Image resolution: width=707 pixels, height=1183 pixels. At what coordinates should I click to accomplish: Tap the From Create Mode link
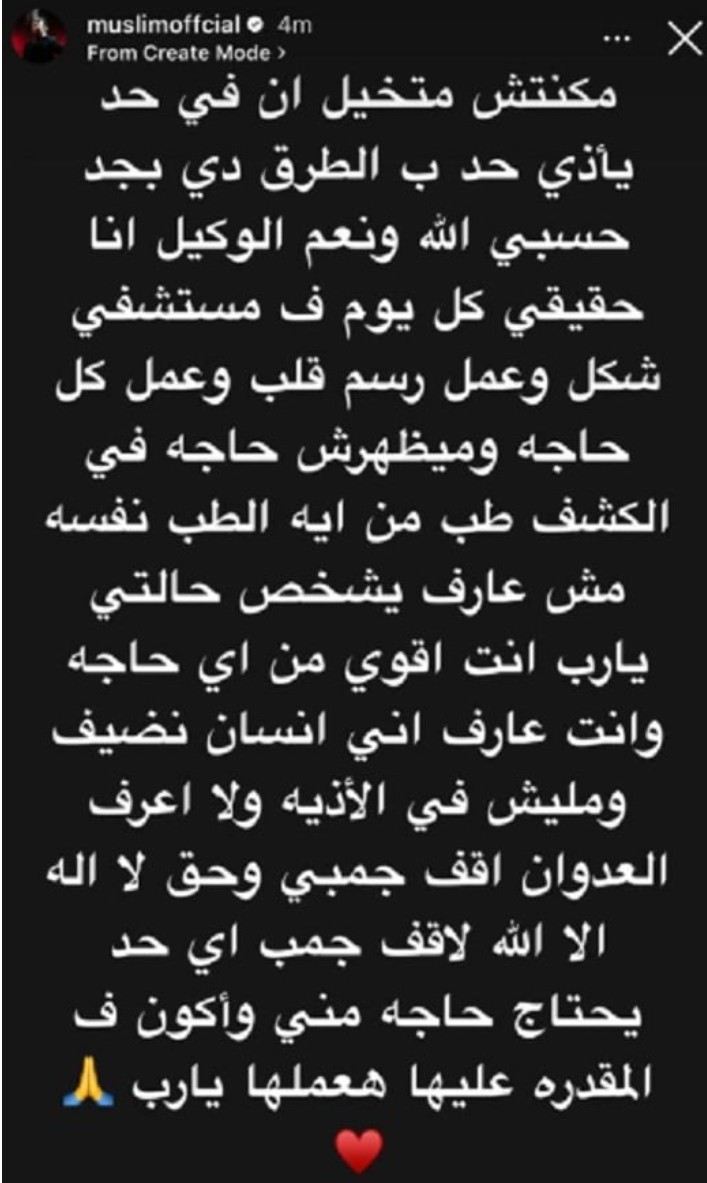186,53
